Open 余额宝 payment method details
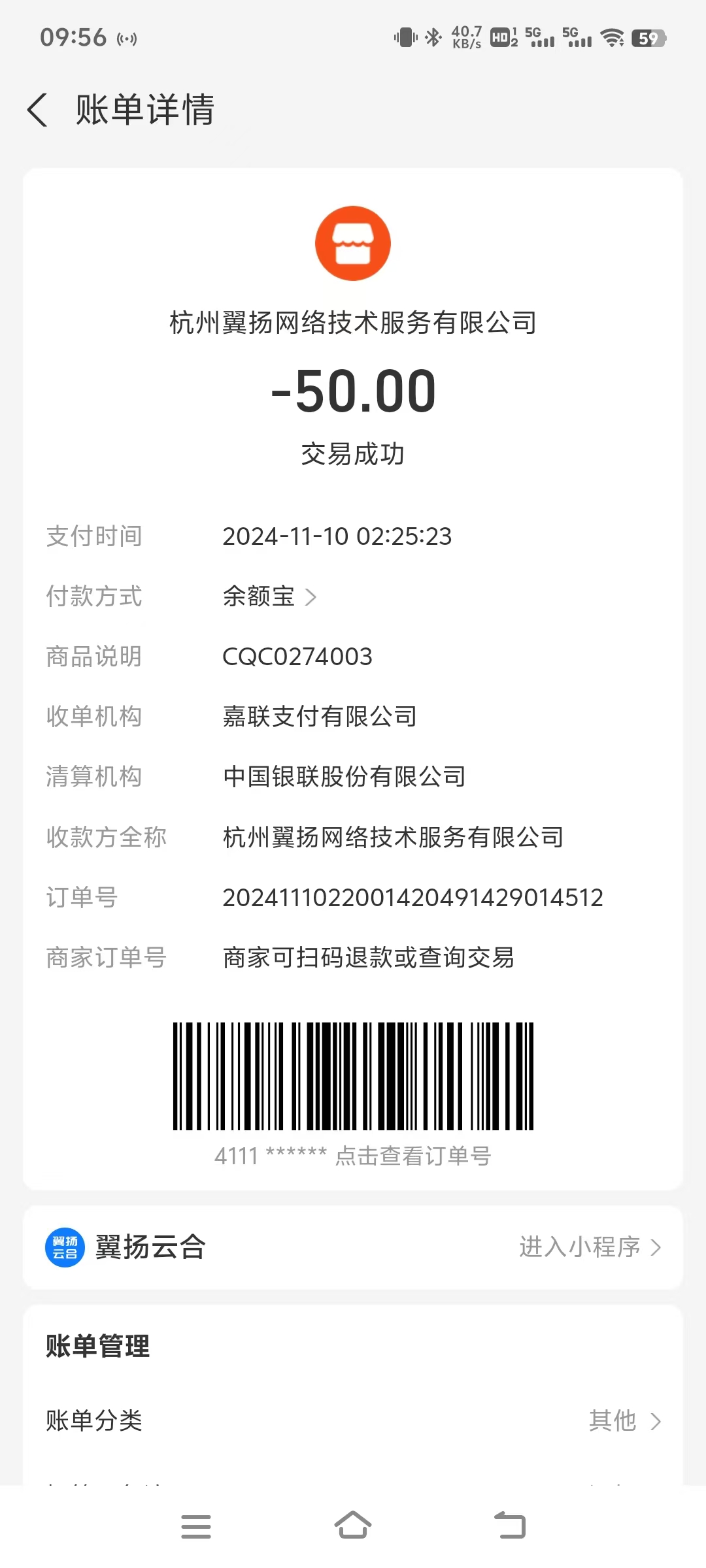The image size is (706, 1568). coord(269,596)
